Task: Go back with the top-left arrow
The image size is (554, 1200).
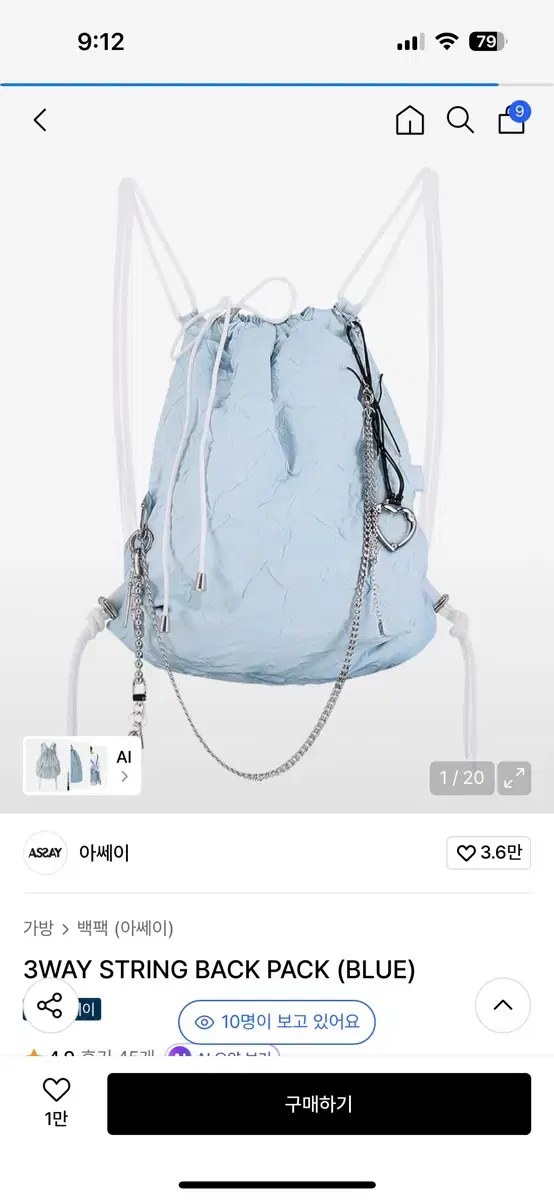Action: 40,121
